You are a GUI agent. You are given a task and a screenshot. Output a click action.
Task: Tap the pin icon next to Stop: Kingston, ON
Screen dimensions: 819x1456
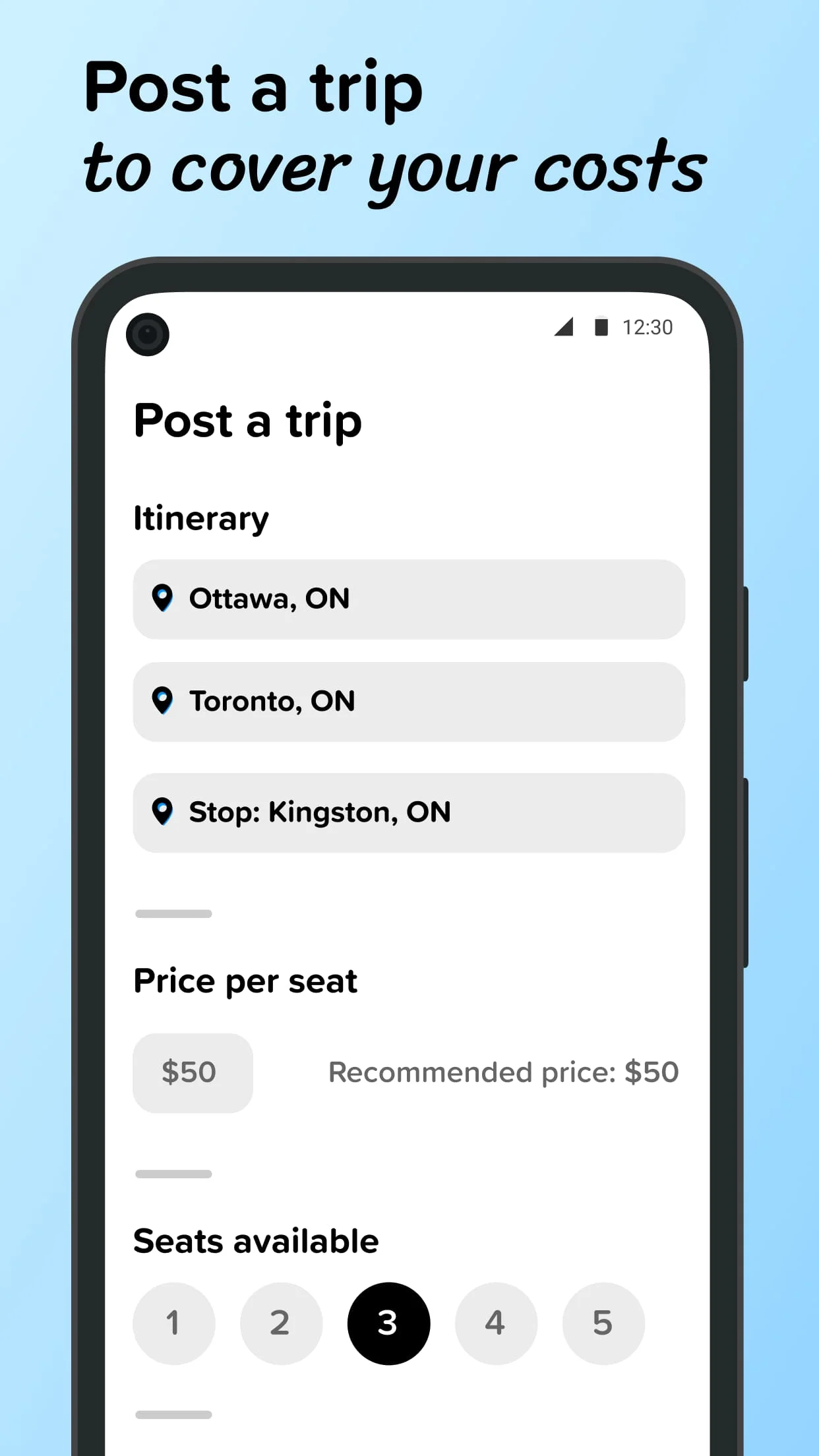(163, 812)
